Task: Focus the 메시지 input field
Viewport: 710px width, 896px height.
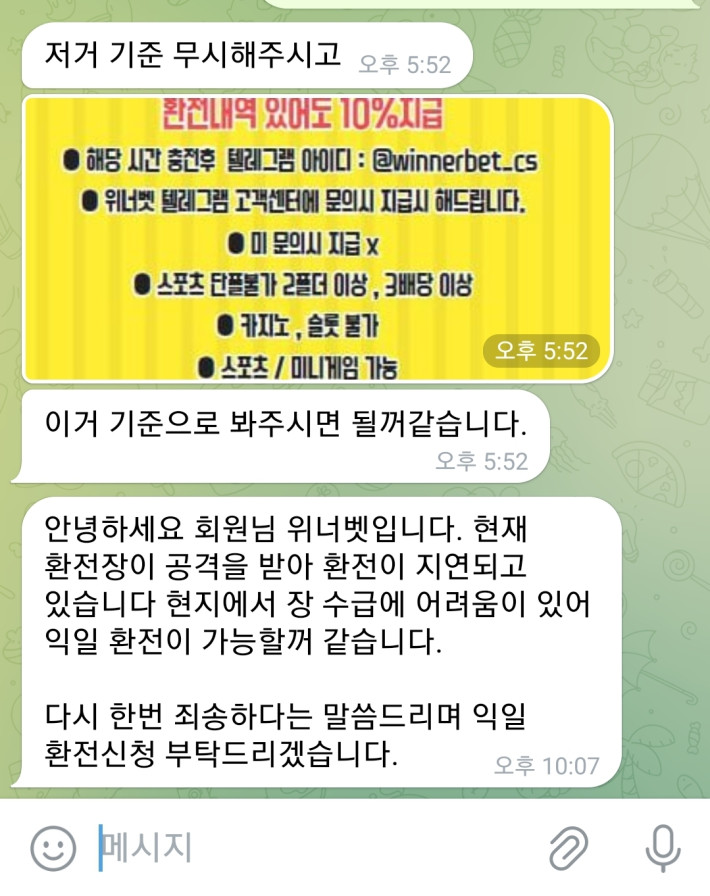Action: point(300,849)
